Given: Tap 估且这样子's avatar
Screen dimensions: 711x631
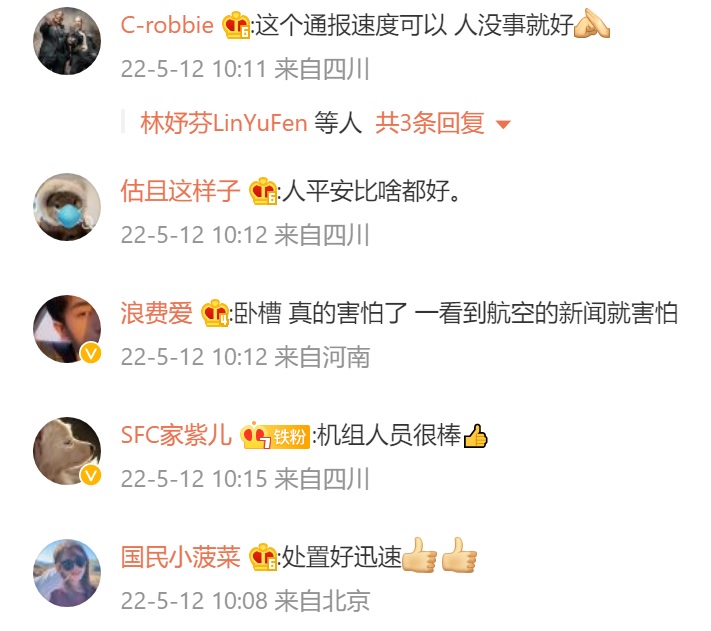Looking at the screenshot, I should pos(67,206).
